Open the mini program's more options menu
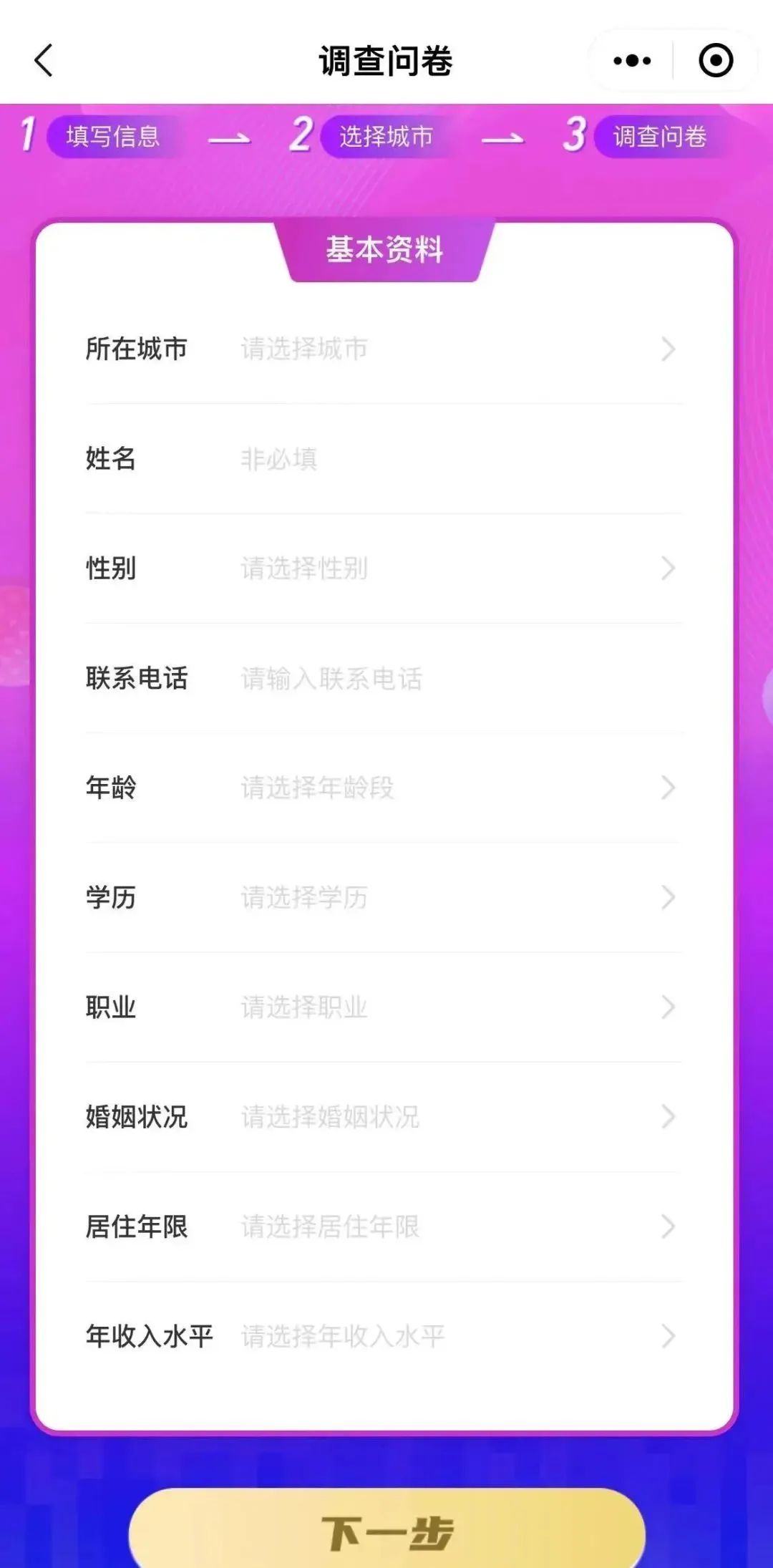Viewport: 773px width, 1568px height. tap(632, 60)
